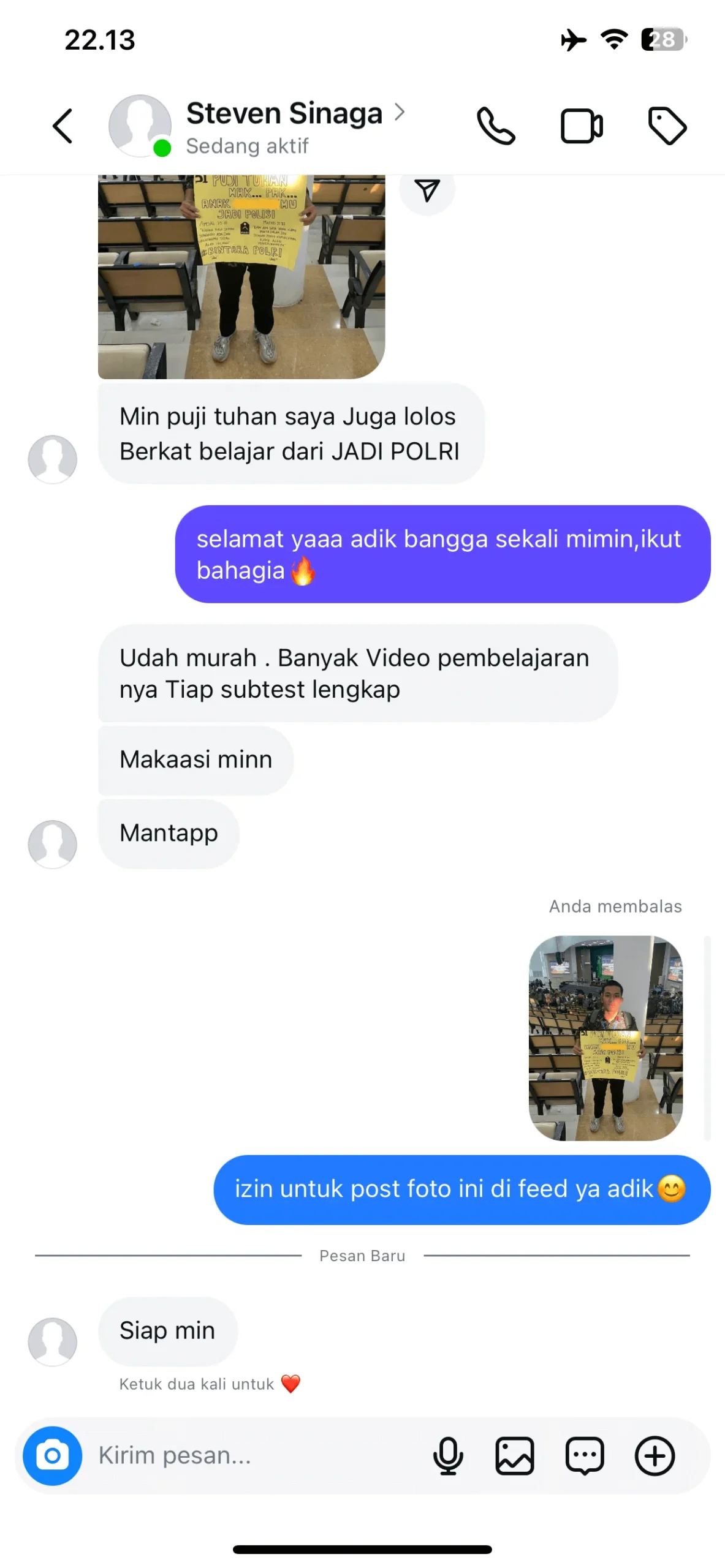The width and height of the screenshot is (725, 1568).
Task: Go back with the back arrow
Action: click(62, 126)
